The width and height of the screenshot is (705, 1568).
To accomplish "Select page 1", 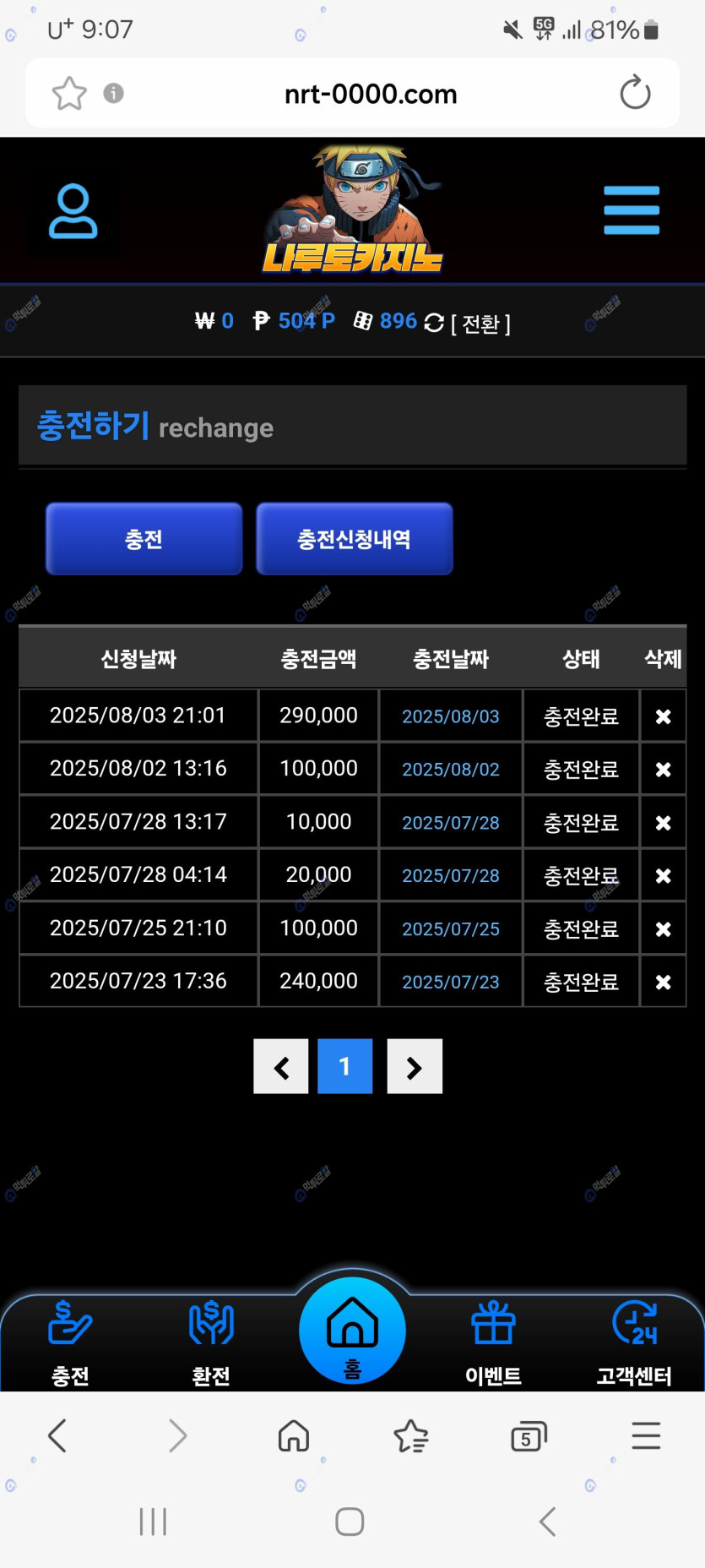I will pyautogui.click(x=344, y=1067).
